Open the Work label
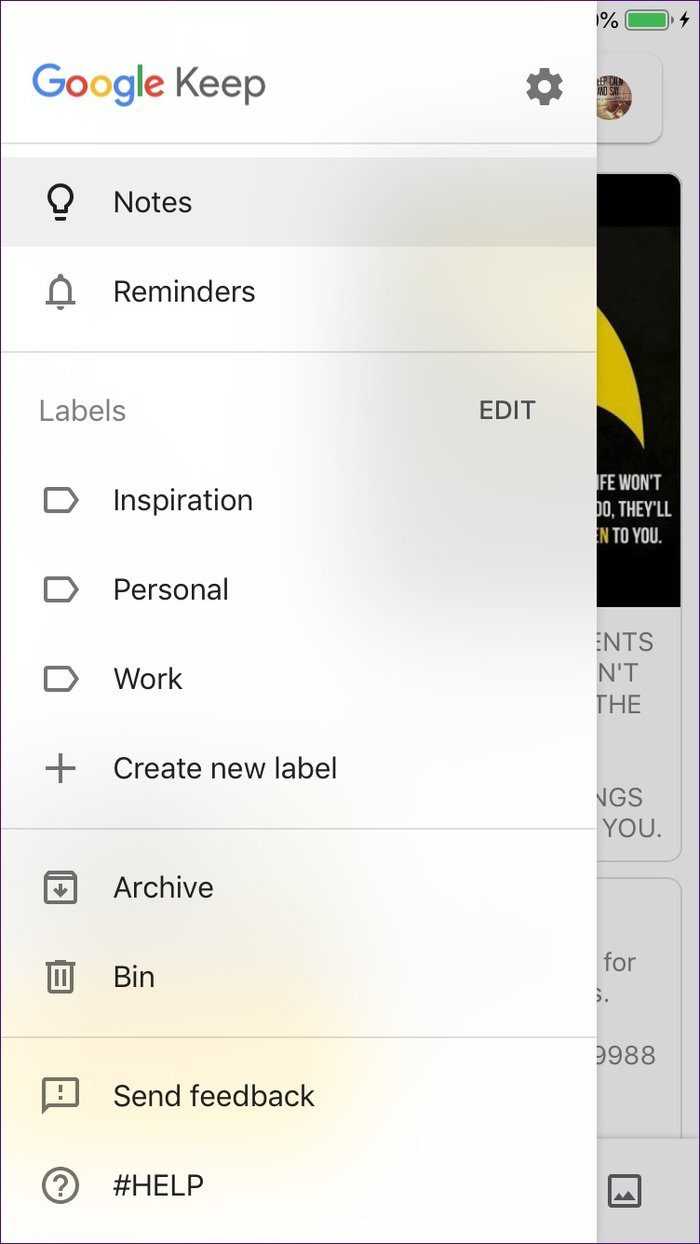Image resolution: width=700 pixels, height=1244 pixels. [298, 679]
